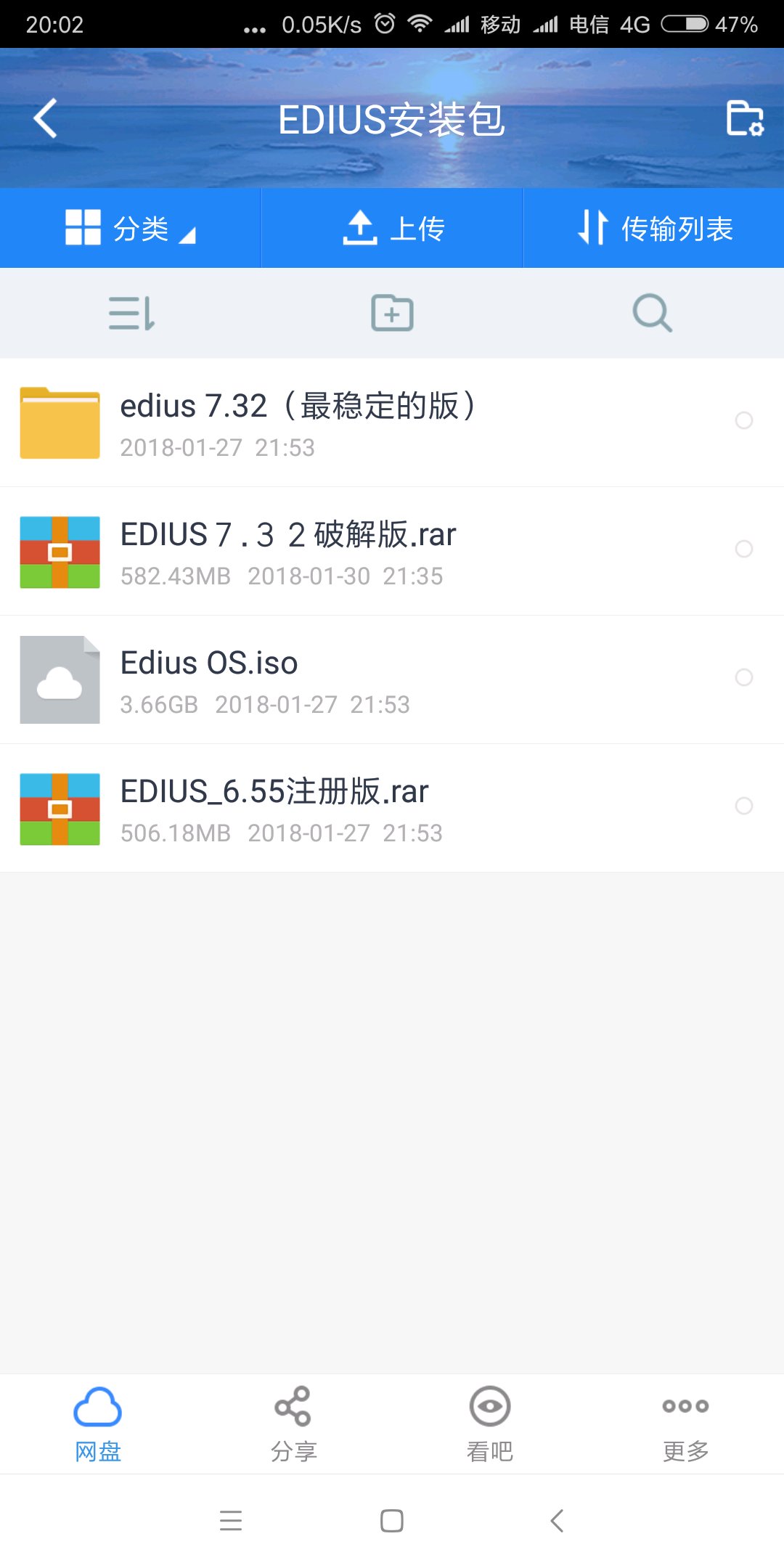Go to the 网盘 tab
The image size is (784, 1568).
(98, 1424)
